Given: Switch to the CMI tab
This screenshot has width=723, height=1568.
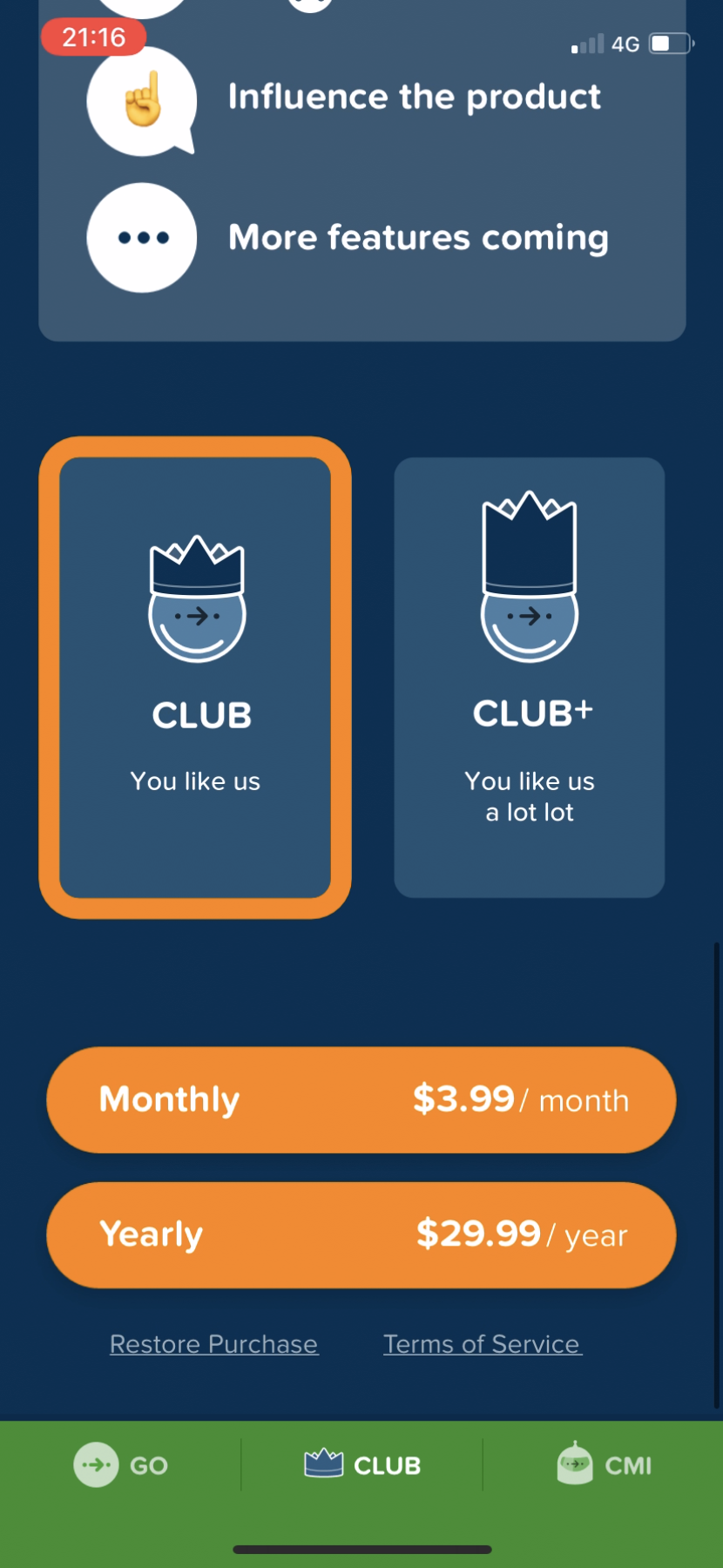Looking at the screenshot, I should pos(604,1465).
